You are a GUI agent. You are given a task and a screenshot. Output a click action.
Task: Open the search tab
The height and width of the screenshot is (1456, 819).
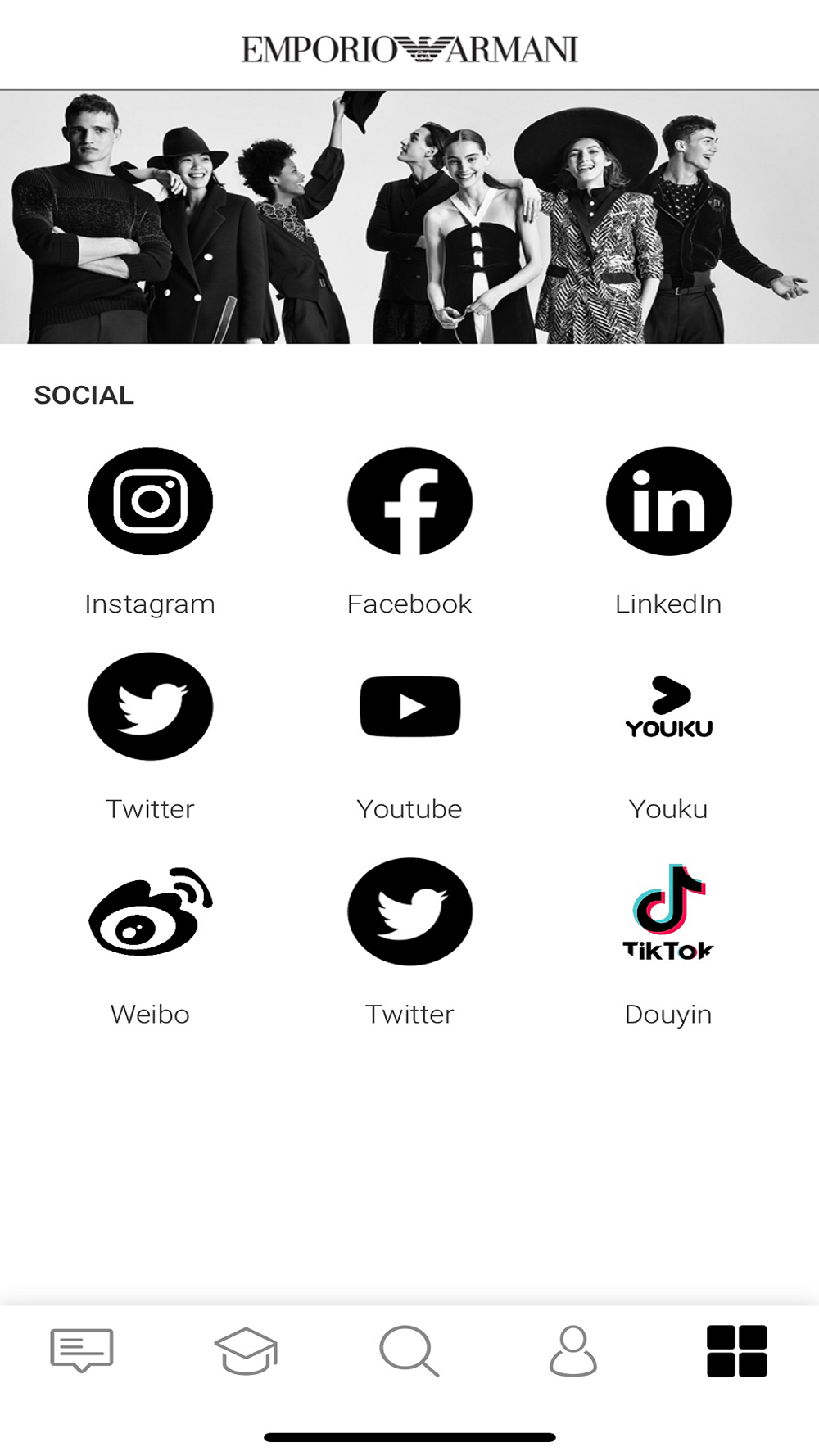pyautogui.click(x=409, y=1350)
